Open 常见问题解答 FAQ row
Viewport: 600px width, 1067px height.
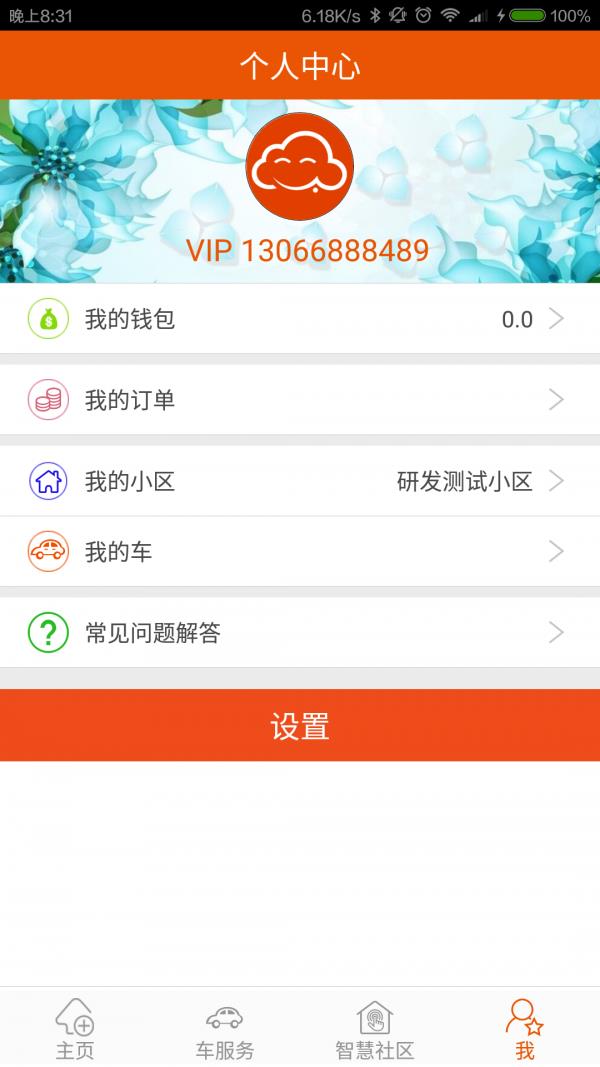point(300,632)
